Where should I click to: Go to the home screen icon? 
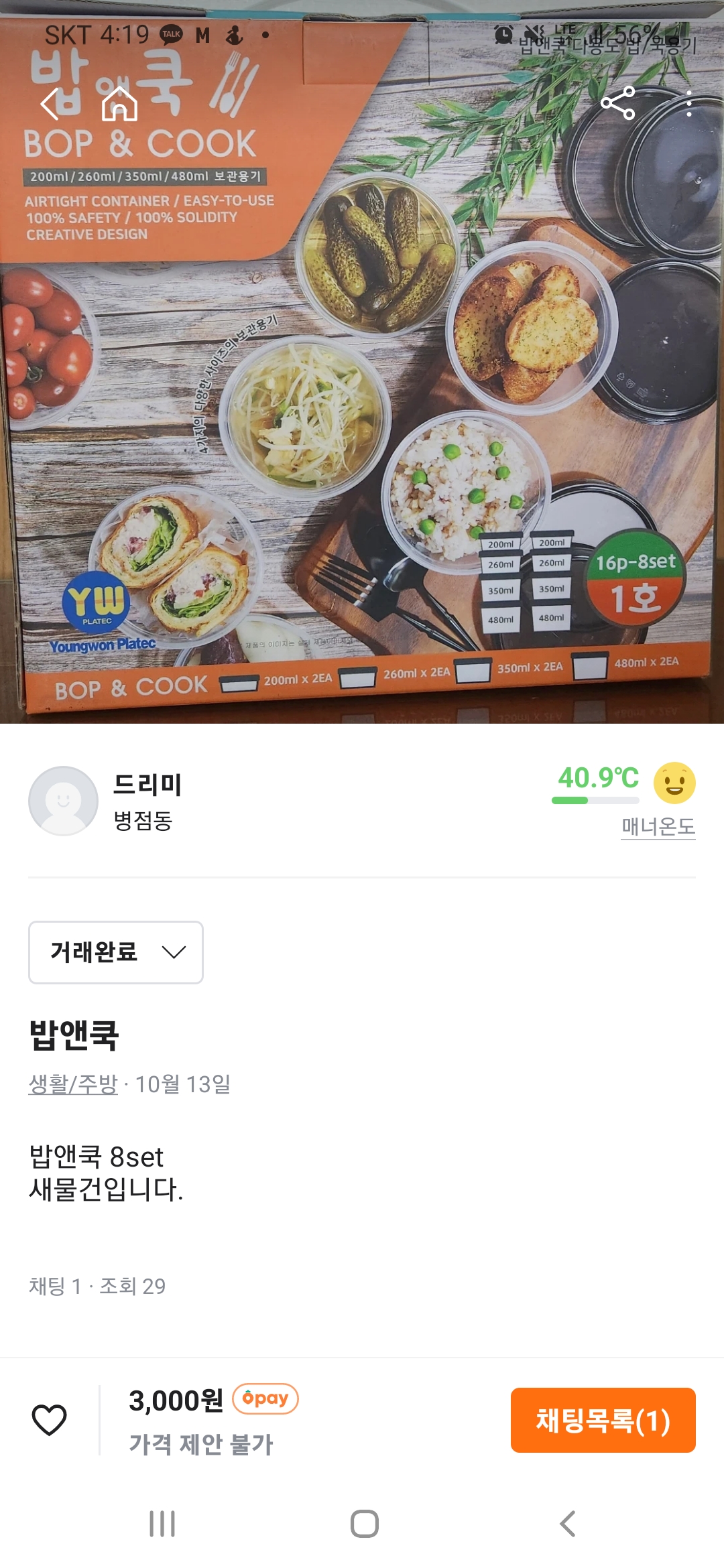119,104
